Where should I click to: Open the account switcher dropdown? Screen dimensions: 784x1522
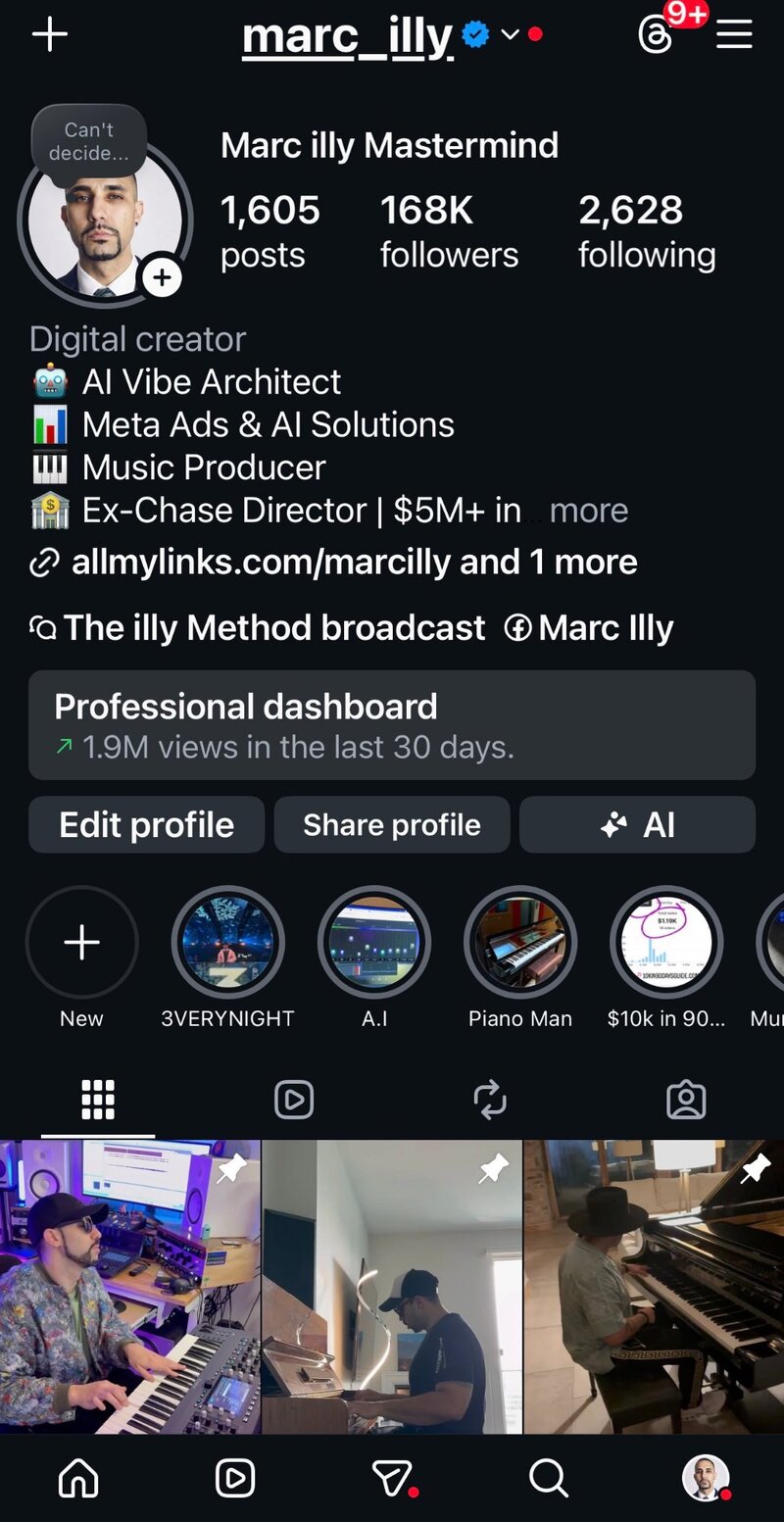510,35
